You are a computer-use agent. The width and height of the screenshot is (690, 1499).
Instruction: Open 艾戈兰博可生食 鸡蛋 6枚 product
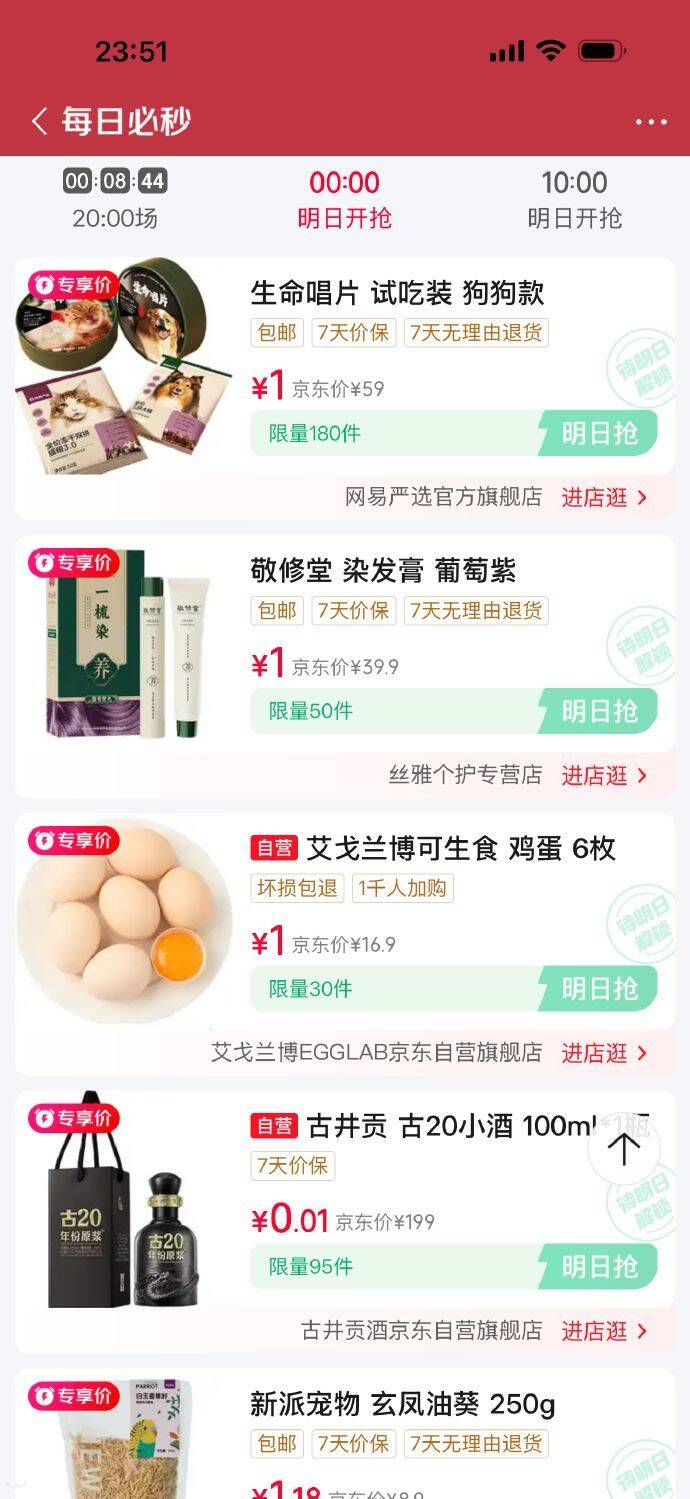point(460,849)
